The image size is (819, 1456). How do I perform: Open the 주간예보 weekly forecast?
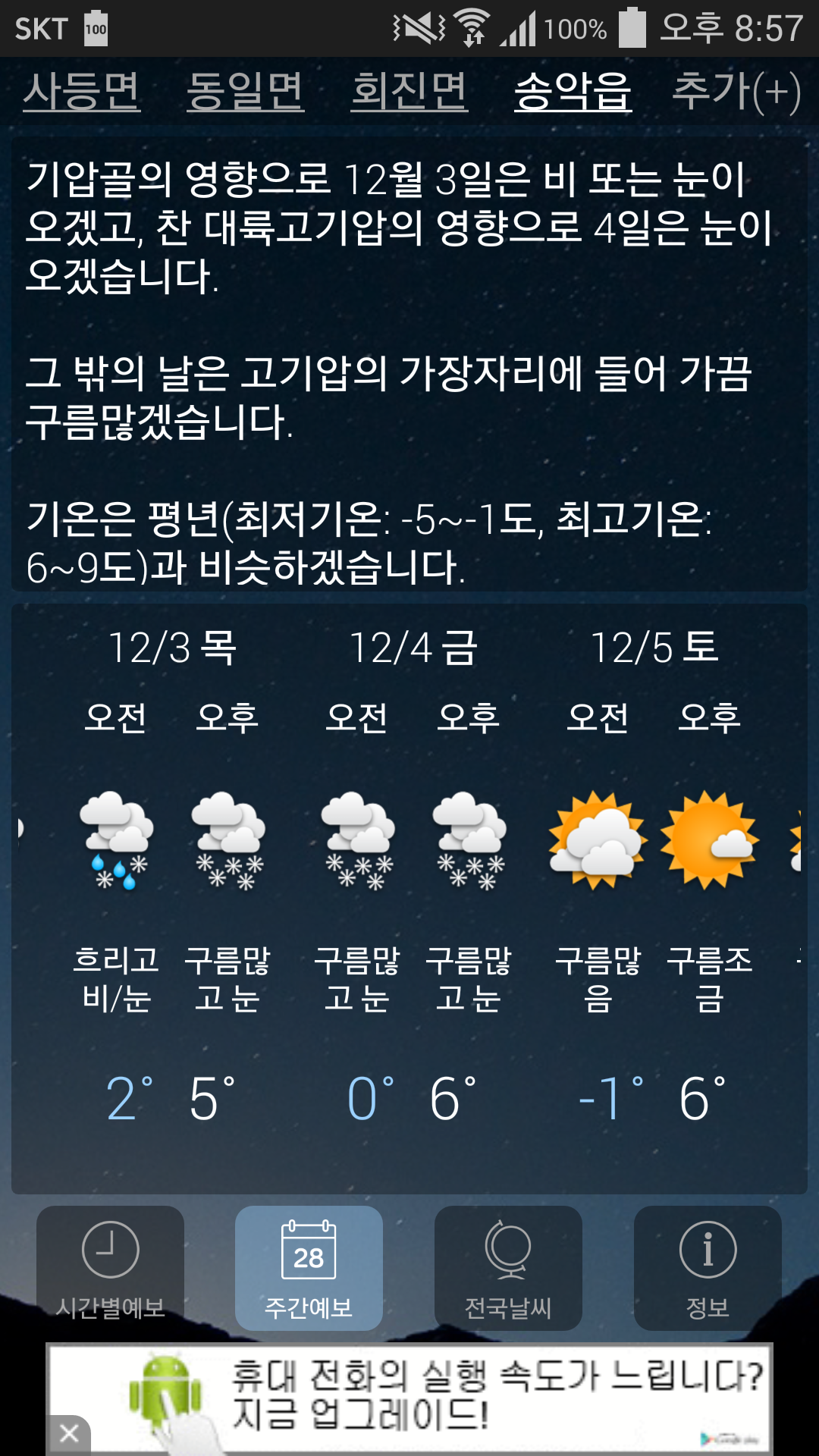pyautogui.click(x=309, y=1268)
